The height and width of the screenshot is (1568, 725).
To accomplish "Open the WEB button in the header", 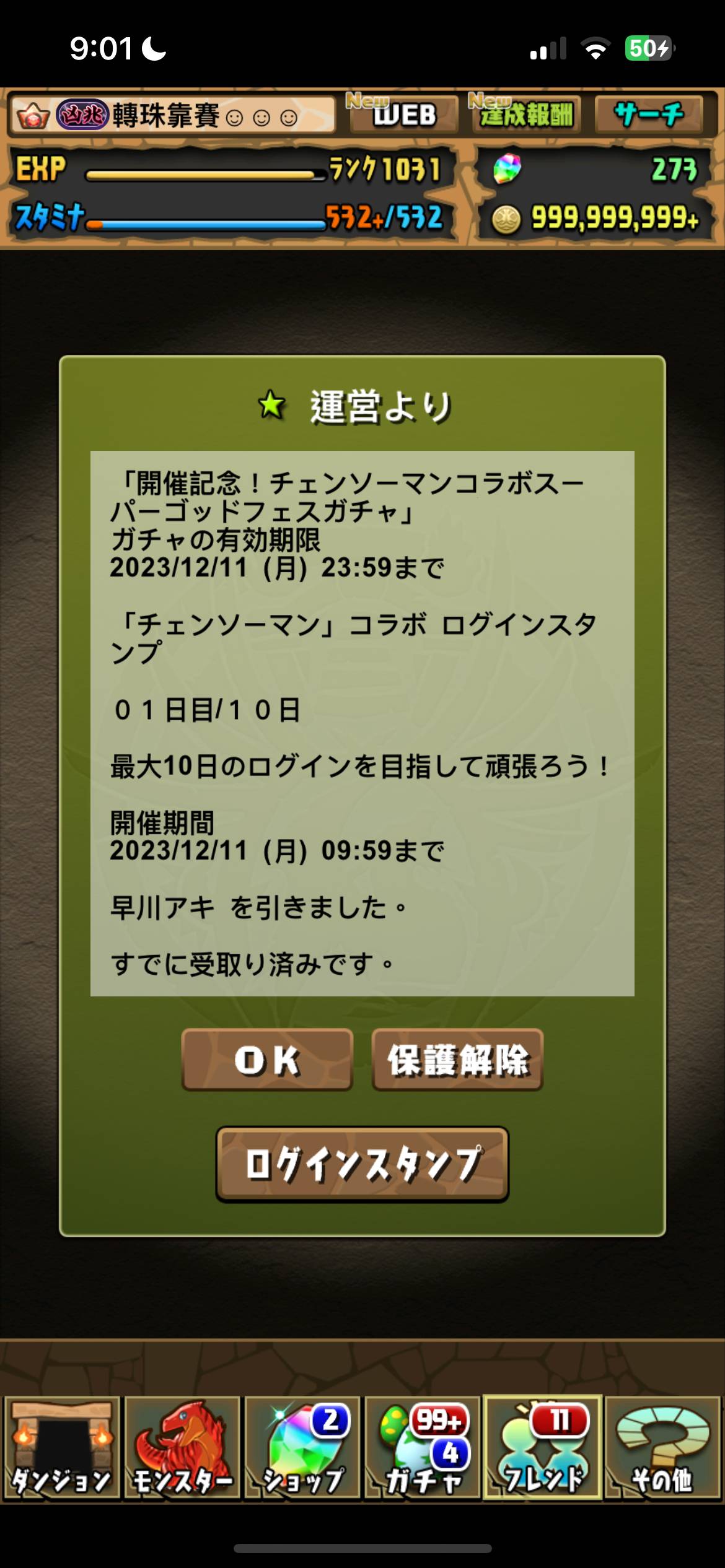I will point(404,115).
